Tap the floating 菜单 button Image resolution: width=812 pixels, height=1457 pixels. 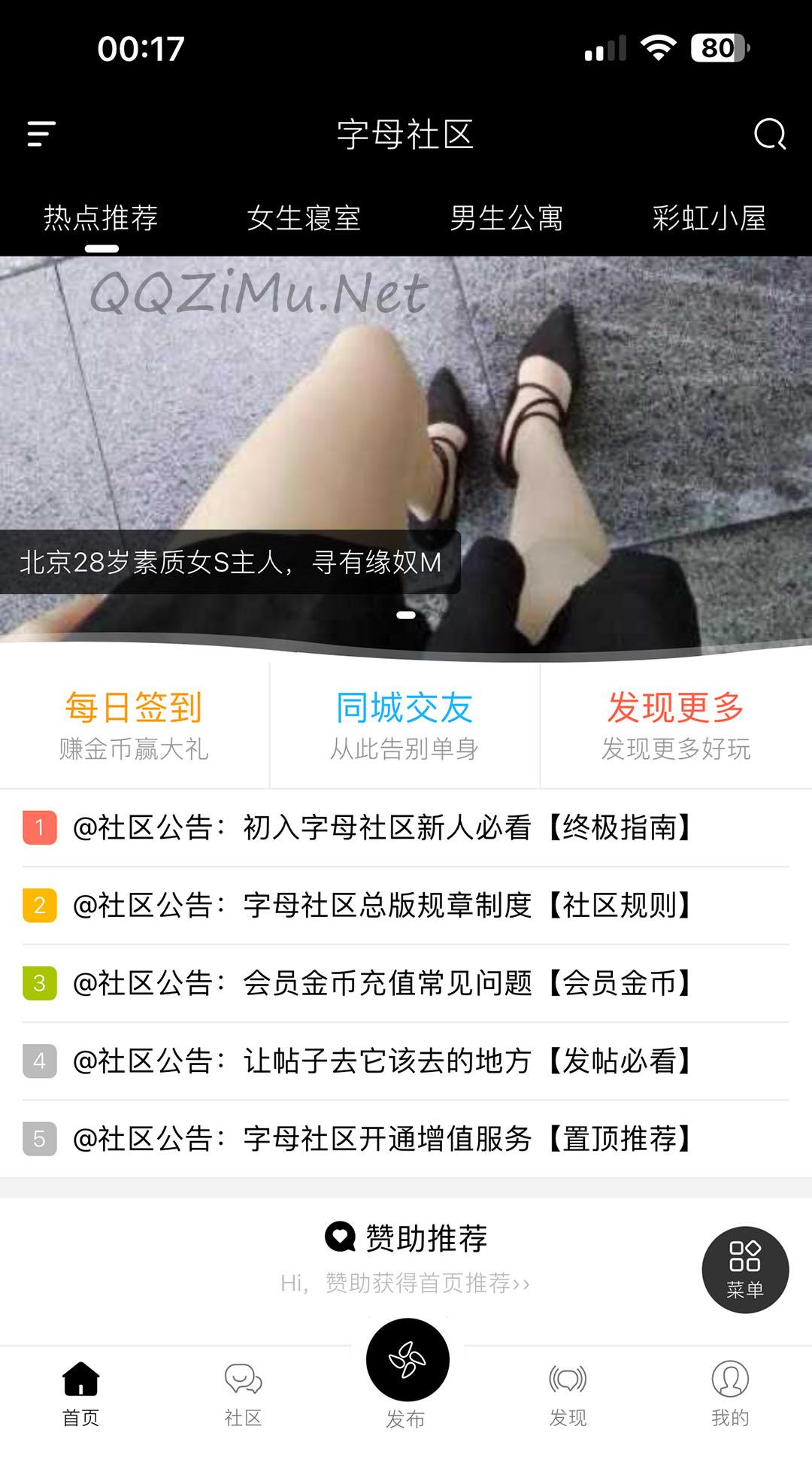tap(744, 1270)
